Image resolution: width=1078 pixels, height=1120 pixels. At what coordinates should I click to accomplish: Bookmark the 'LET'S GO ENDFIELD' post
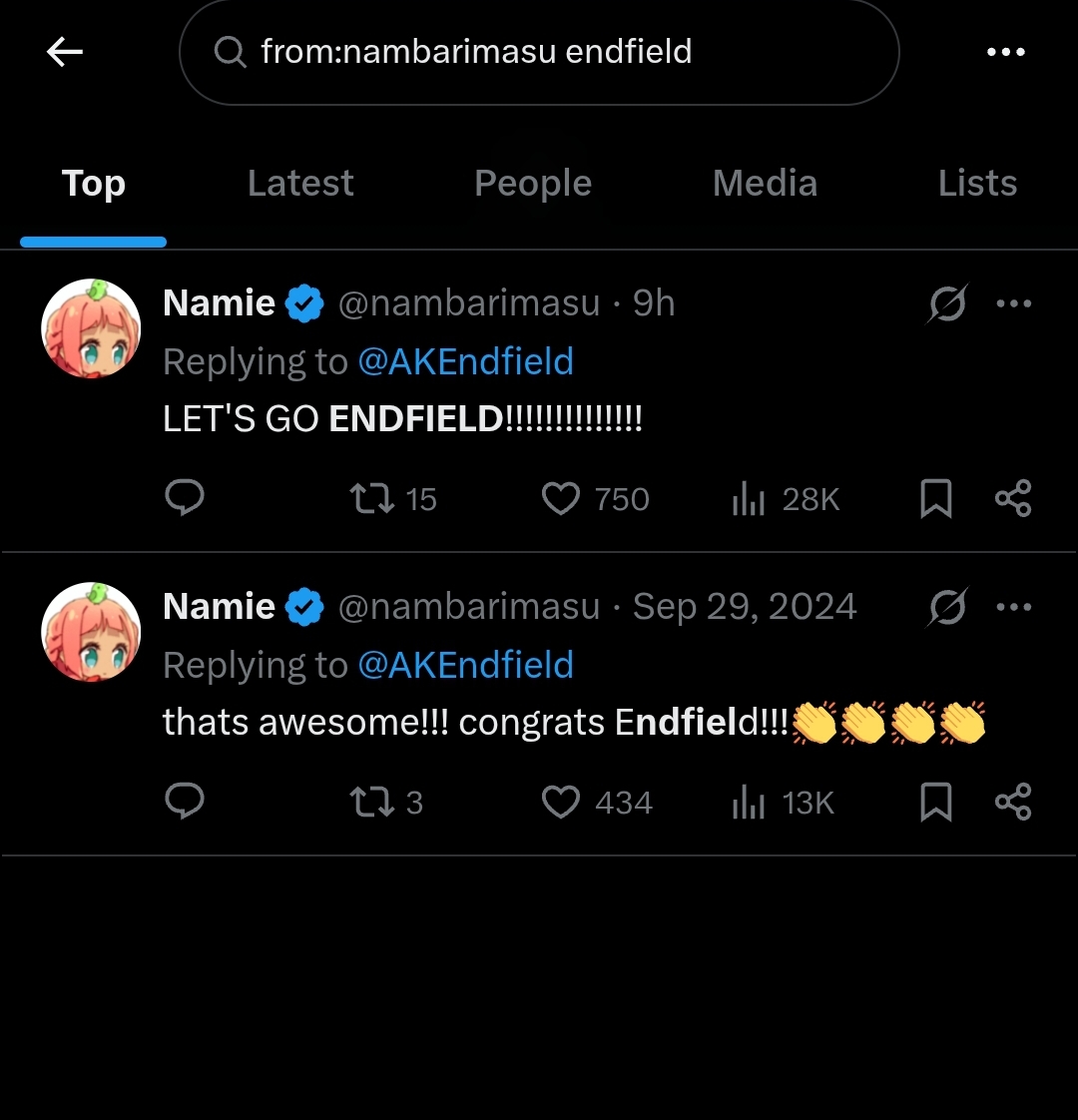935,498
